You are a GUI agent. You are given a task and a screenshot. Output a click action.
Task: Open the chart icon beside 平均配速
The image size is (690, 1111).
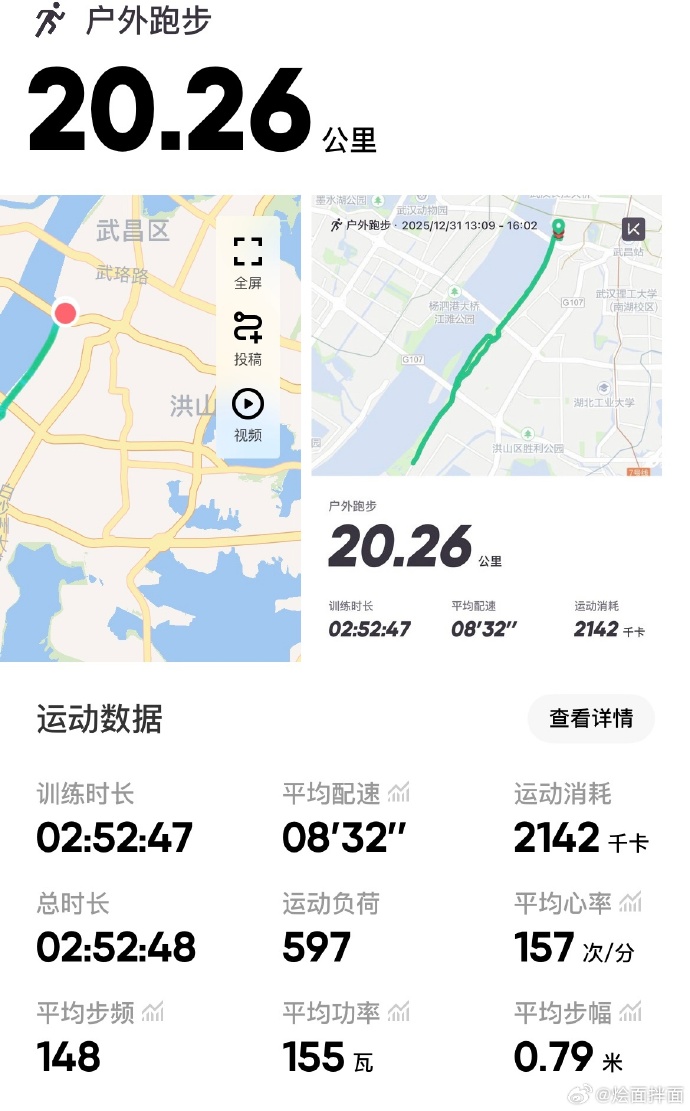[x=399, y=794]
